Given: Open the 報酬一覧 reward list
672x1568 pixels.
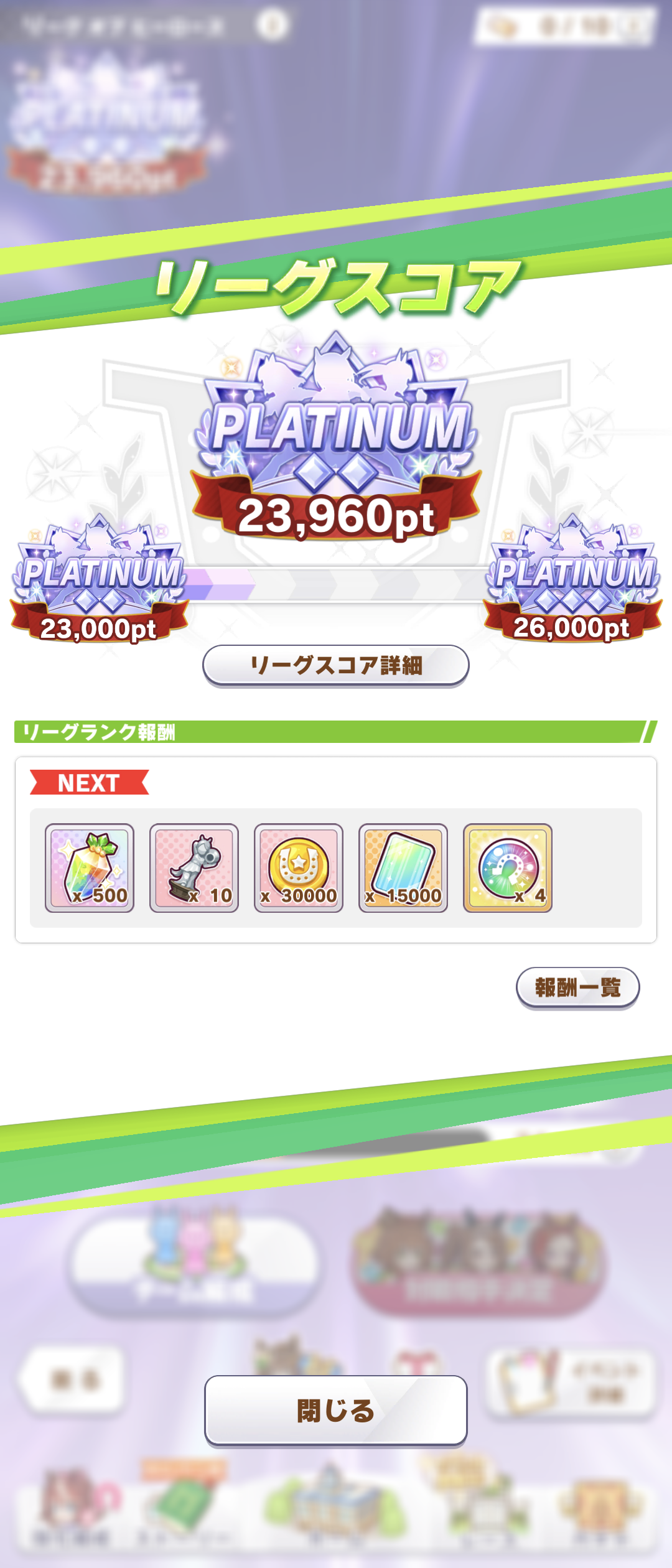Looking at the screenshot, I should tap(577, 987).
